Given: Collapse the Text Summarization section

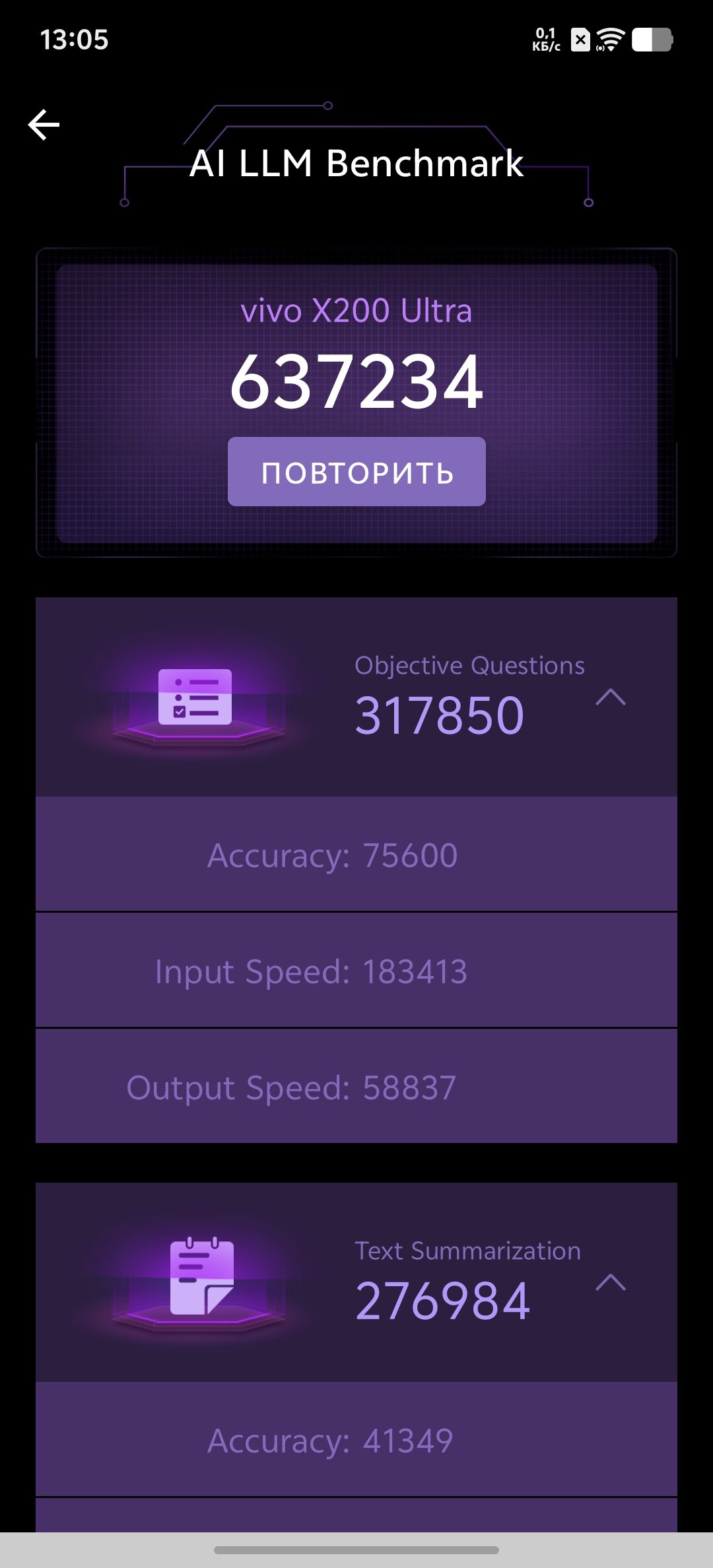Looking at the screenshot, I should (x=611, y=1282).
